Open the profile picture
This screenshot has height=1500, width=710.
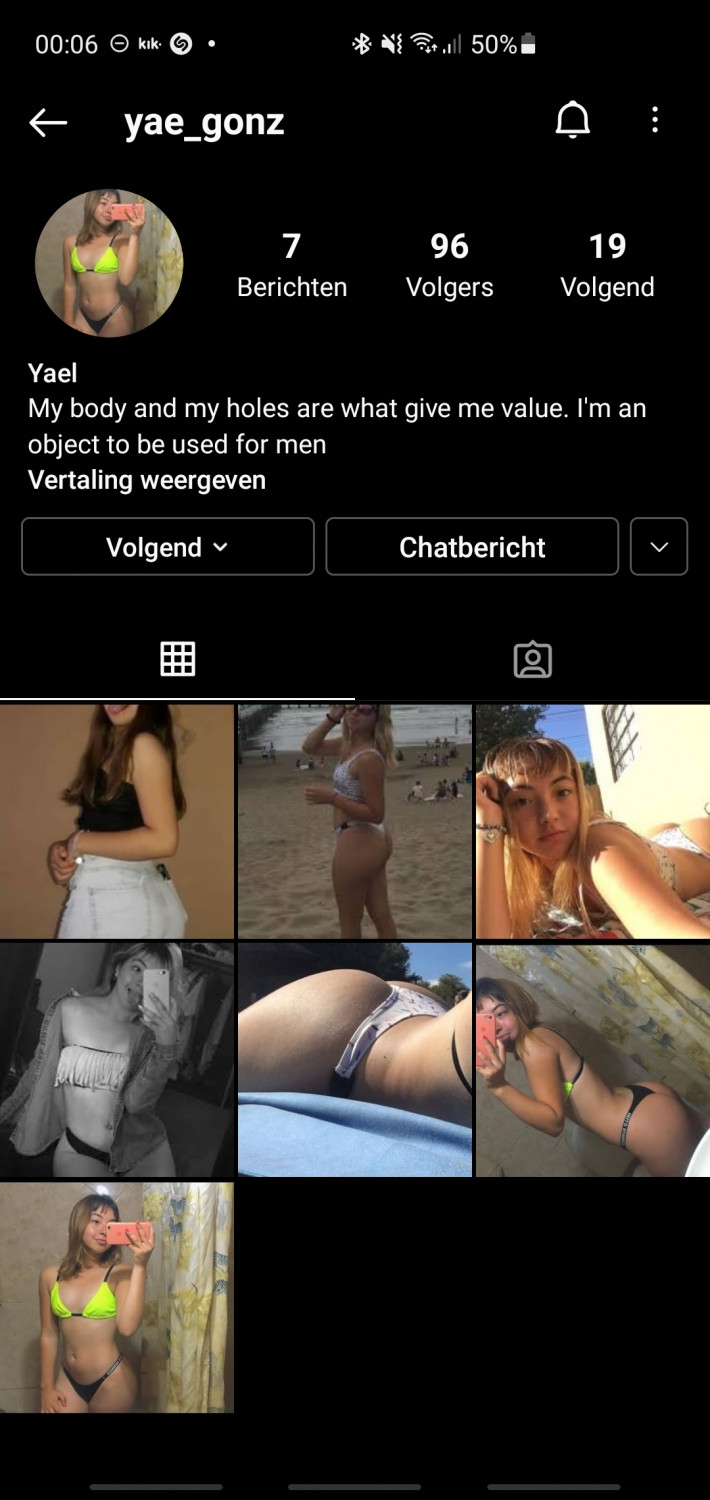click(109, 263)
